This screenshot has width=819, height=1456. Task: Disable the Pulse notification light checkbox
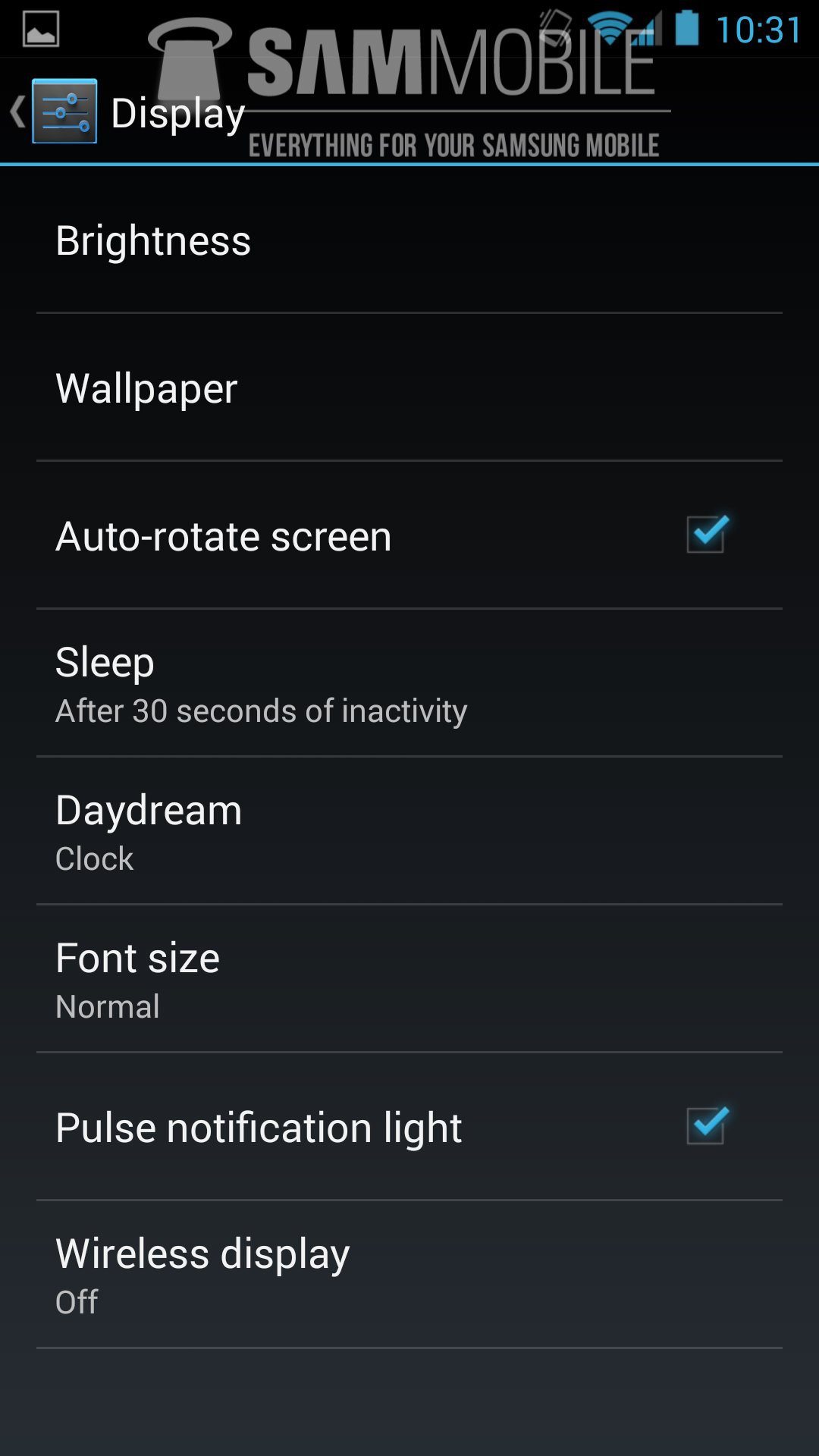706,1126
